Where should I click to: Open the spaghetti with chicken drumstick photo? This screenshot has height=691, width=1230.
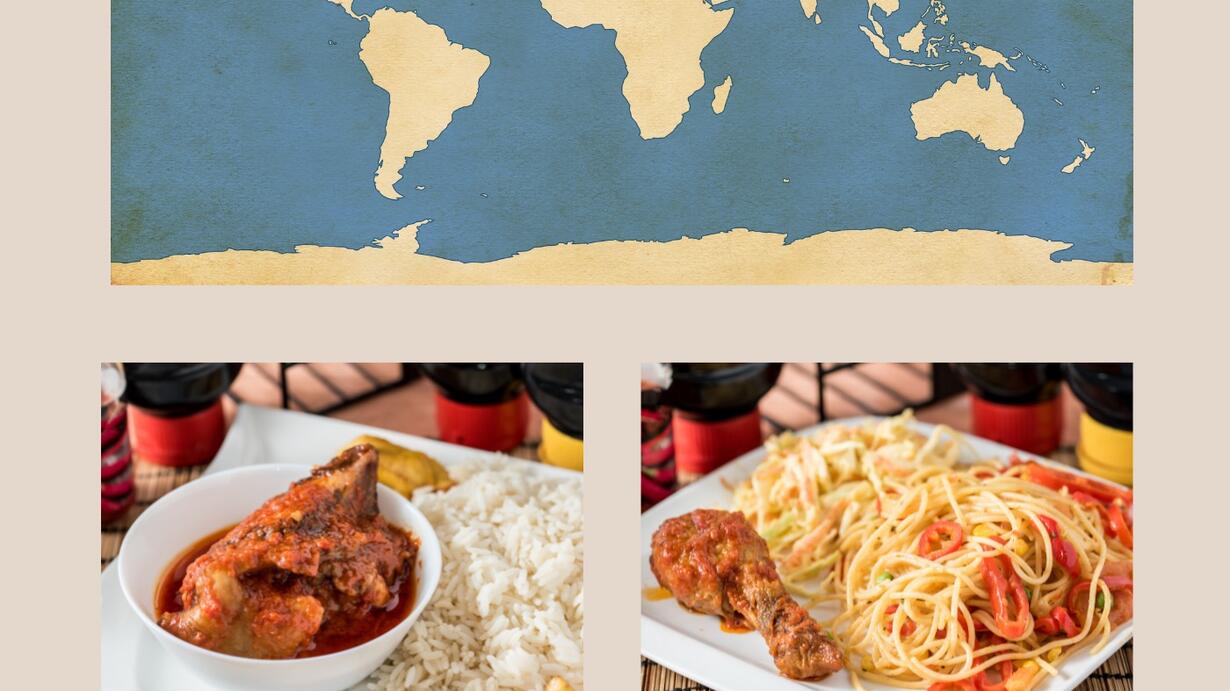point(887,527)
